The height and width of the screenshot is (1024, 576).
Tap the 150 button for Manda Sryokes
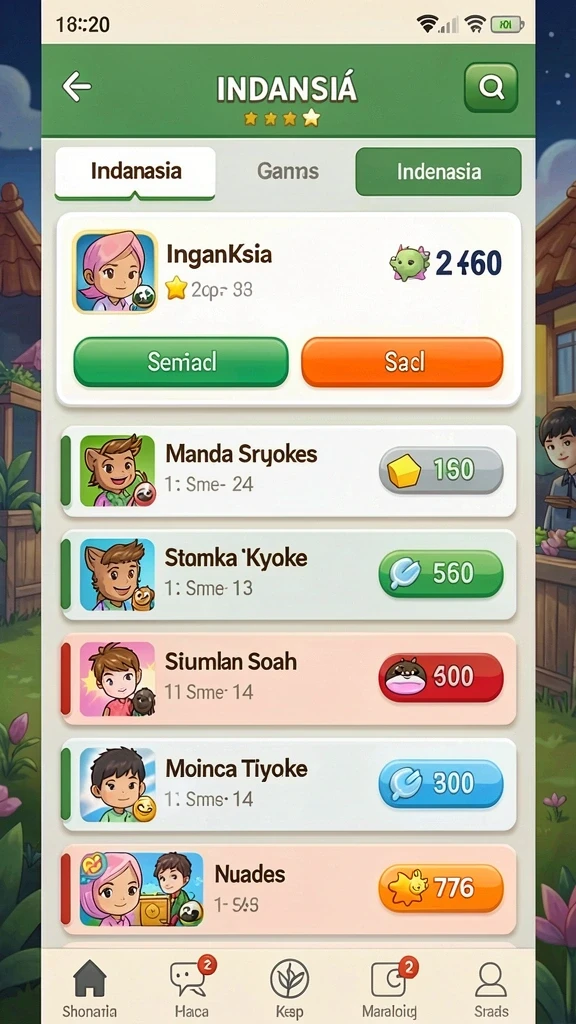(441, 470)
